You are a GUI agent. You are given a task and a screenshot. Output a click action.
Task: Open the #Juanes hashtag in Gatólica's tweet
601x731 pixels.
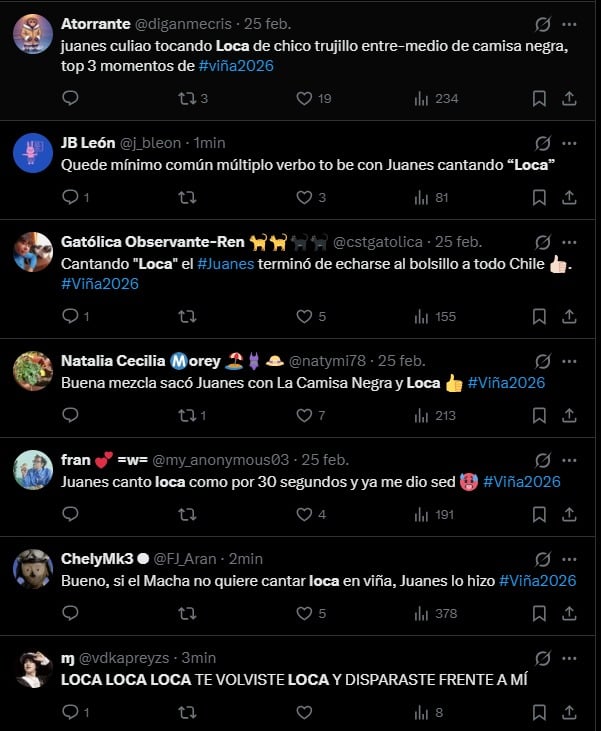tap(226, 264)
